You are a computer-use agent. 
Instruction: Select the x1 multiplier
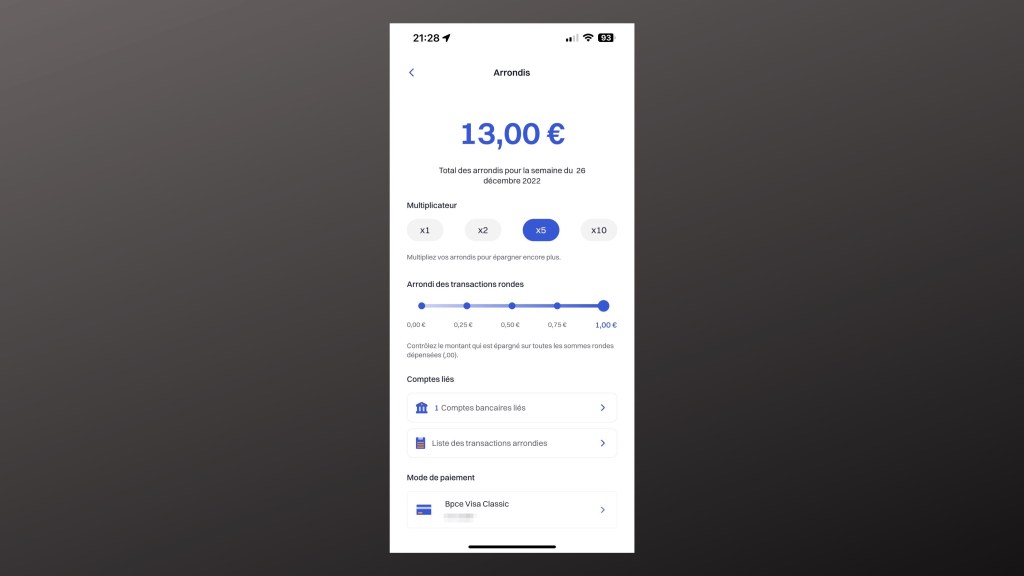[x=425, y=230]
